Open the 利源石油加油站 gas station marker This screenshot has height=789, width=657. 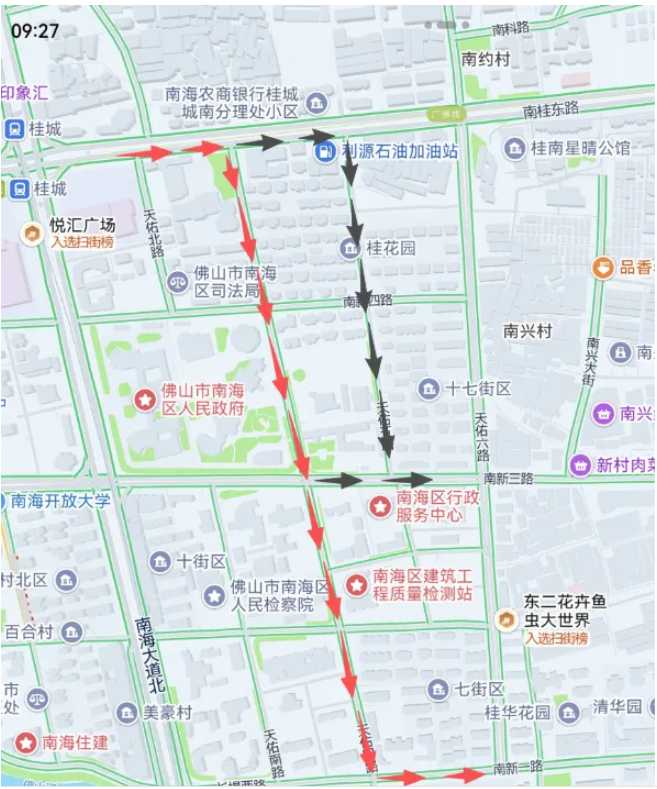pos(325,152)
